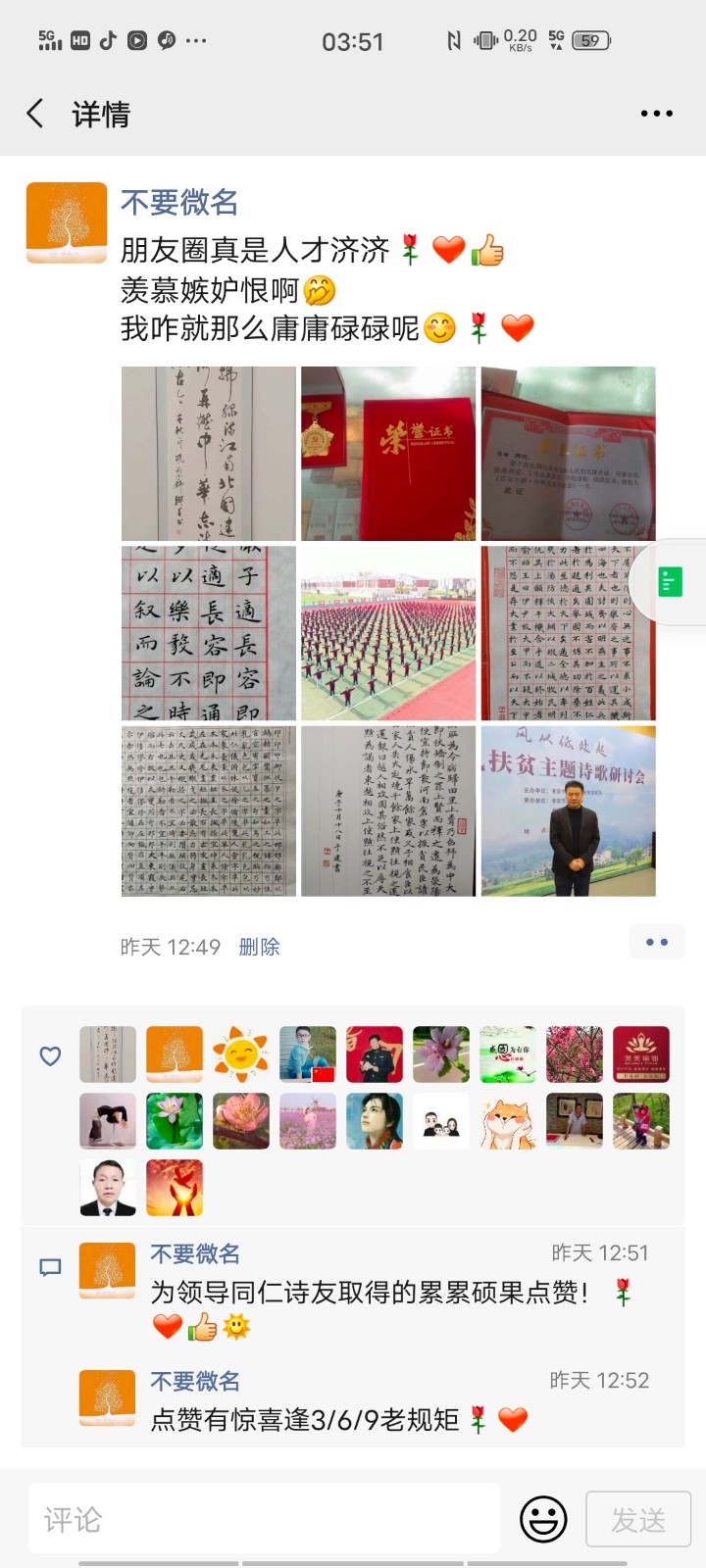The image size is (706, 1568).
Task: Open the exercise formation field photo
Action: point(388,633)
